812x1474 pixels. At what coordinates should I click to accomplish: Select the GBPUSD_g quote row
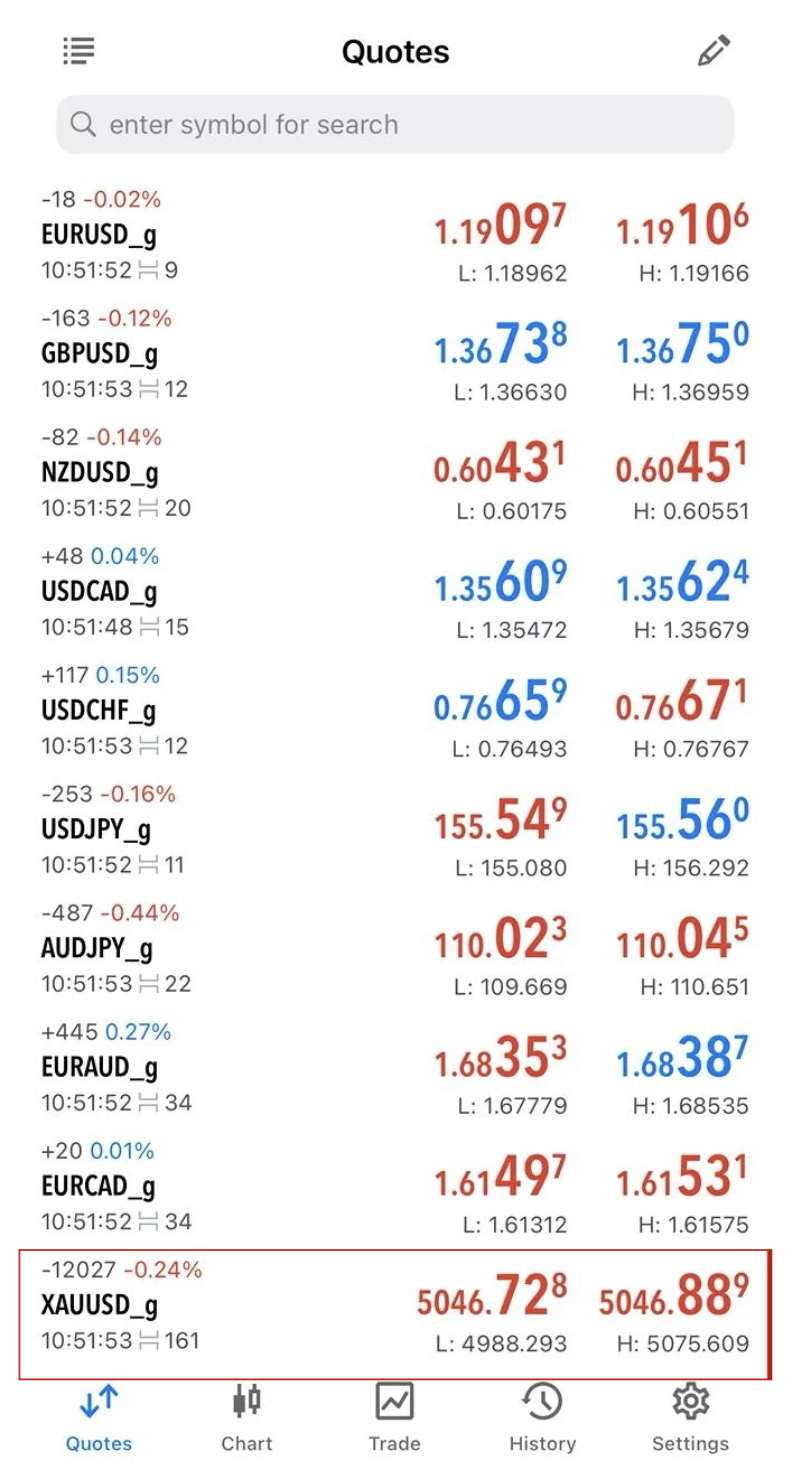(x=395, y=354)
